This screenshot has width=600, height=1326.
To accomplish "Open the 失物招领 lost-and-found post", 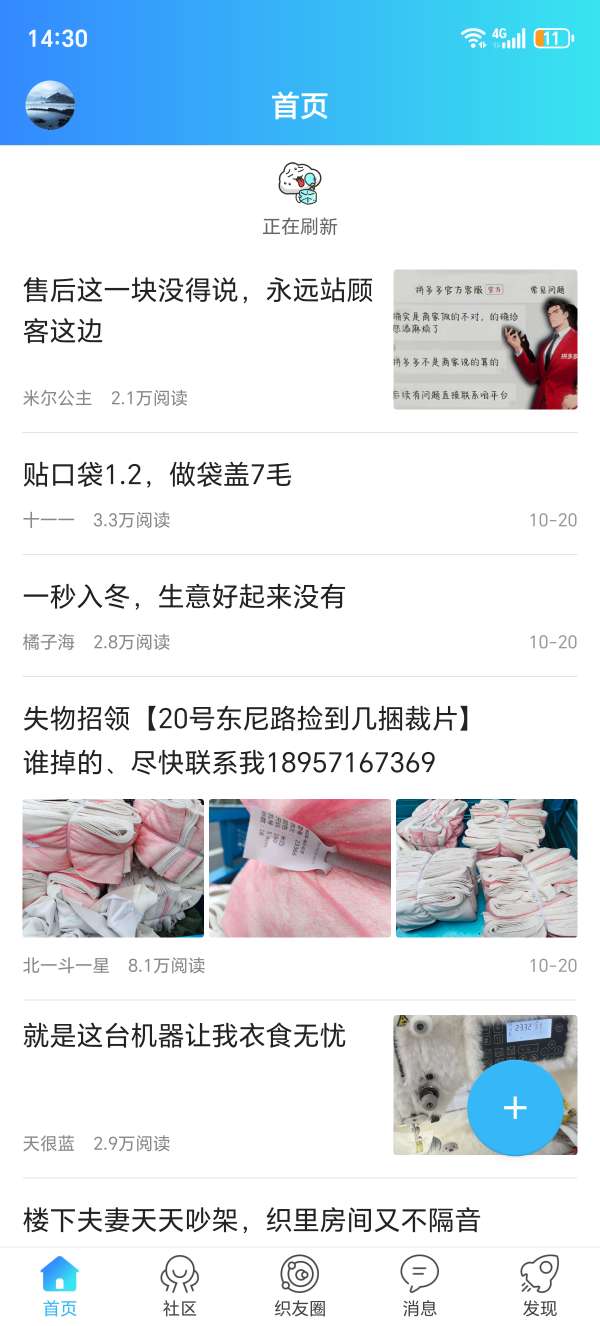I will [247, 740].
